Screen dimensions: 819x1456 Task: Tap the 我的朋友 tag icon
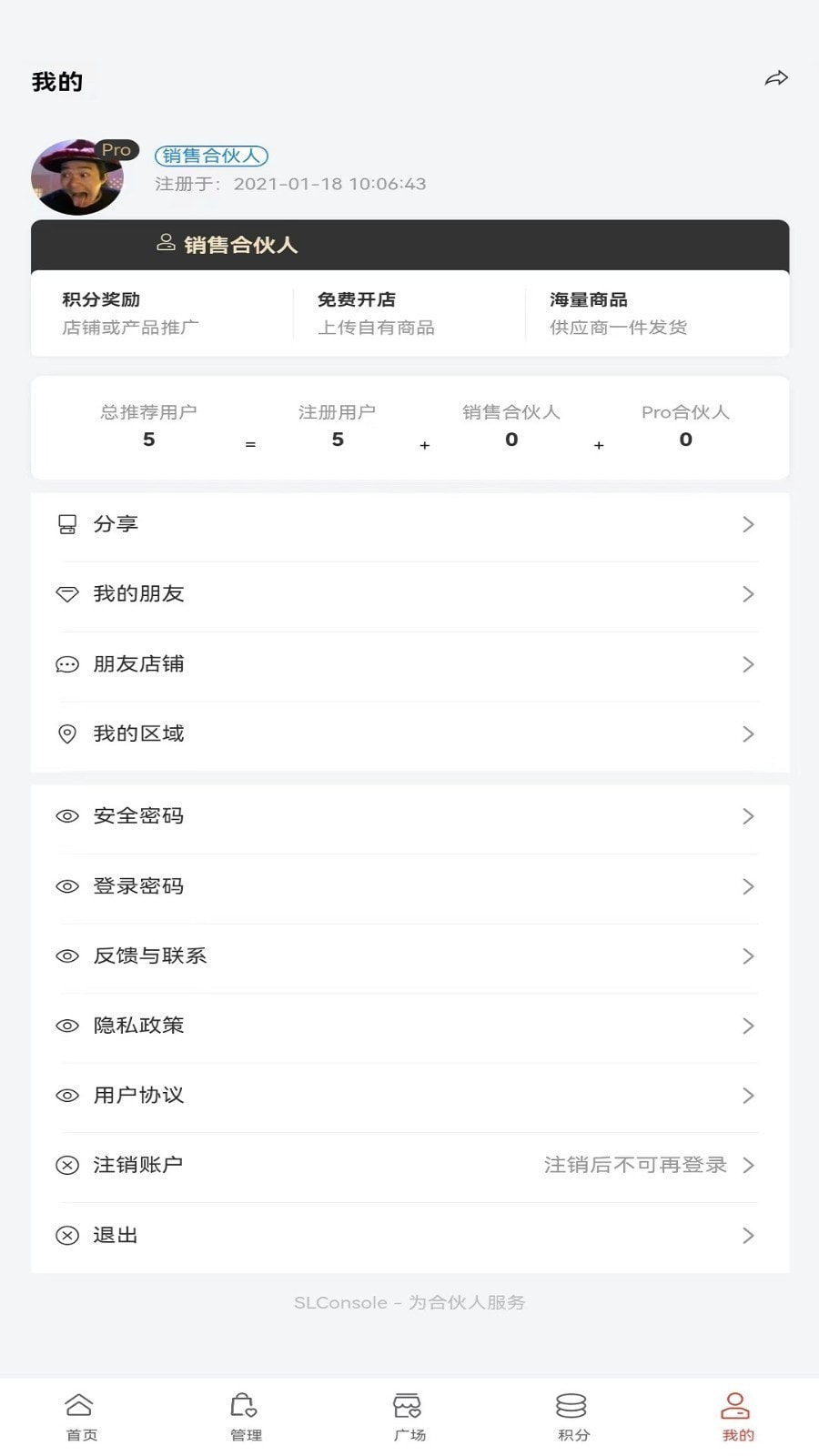(x=67, y=594)
